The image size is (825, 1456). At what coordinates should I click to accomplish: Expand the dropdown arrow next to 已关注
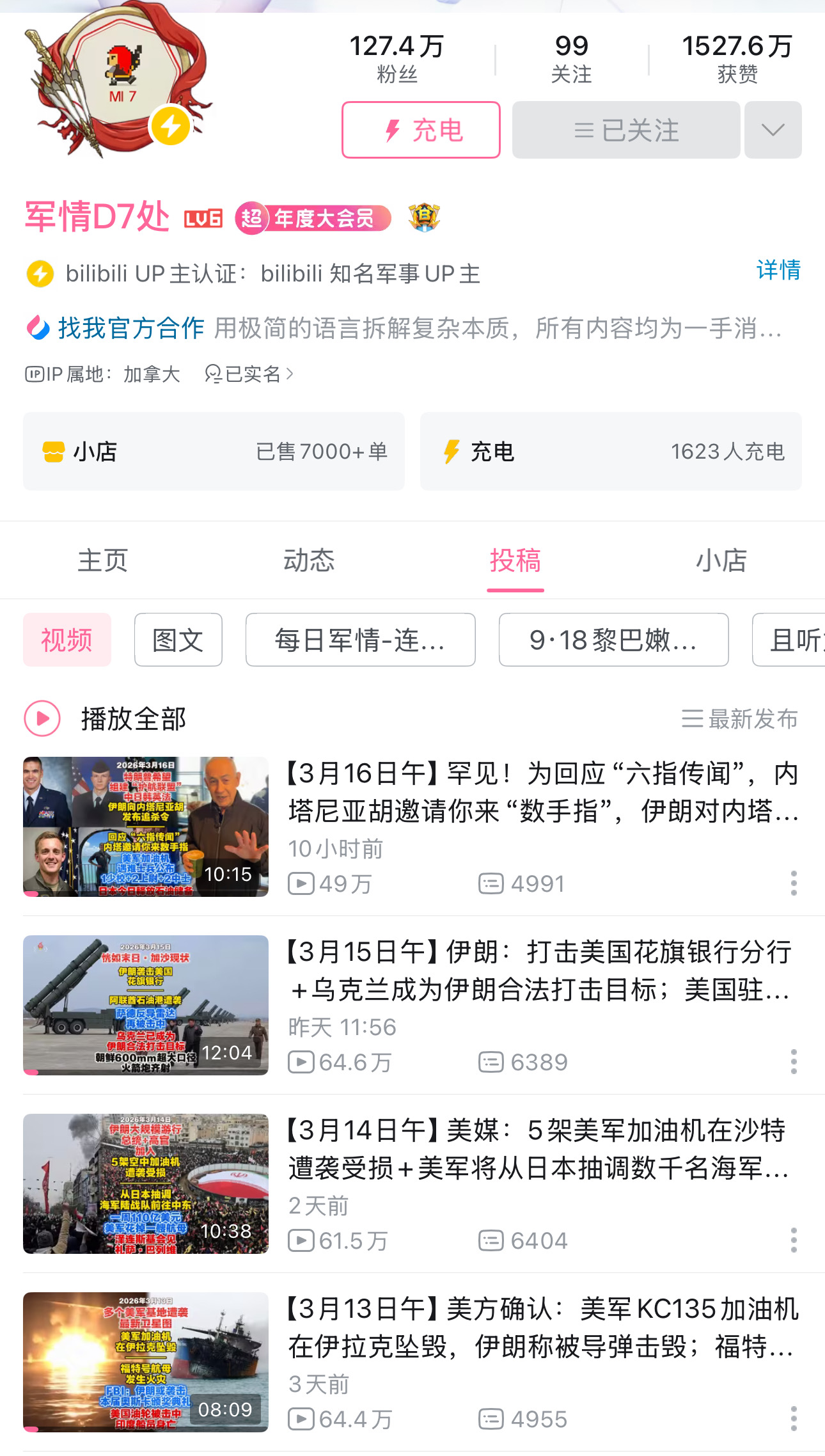coord(773,130)
